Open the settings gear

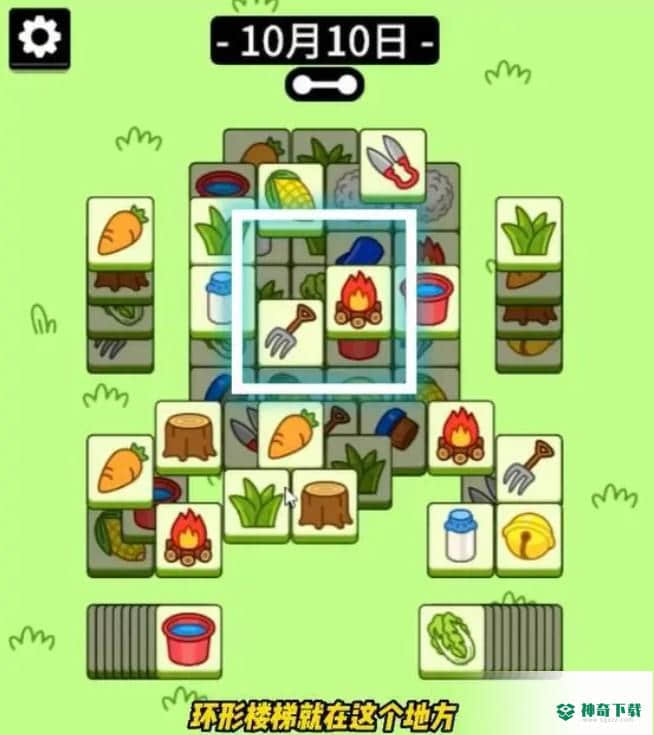40,38
